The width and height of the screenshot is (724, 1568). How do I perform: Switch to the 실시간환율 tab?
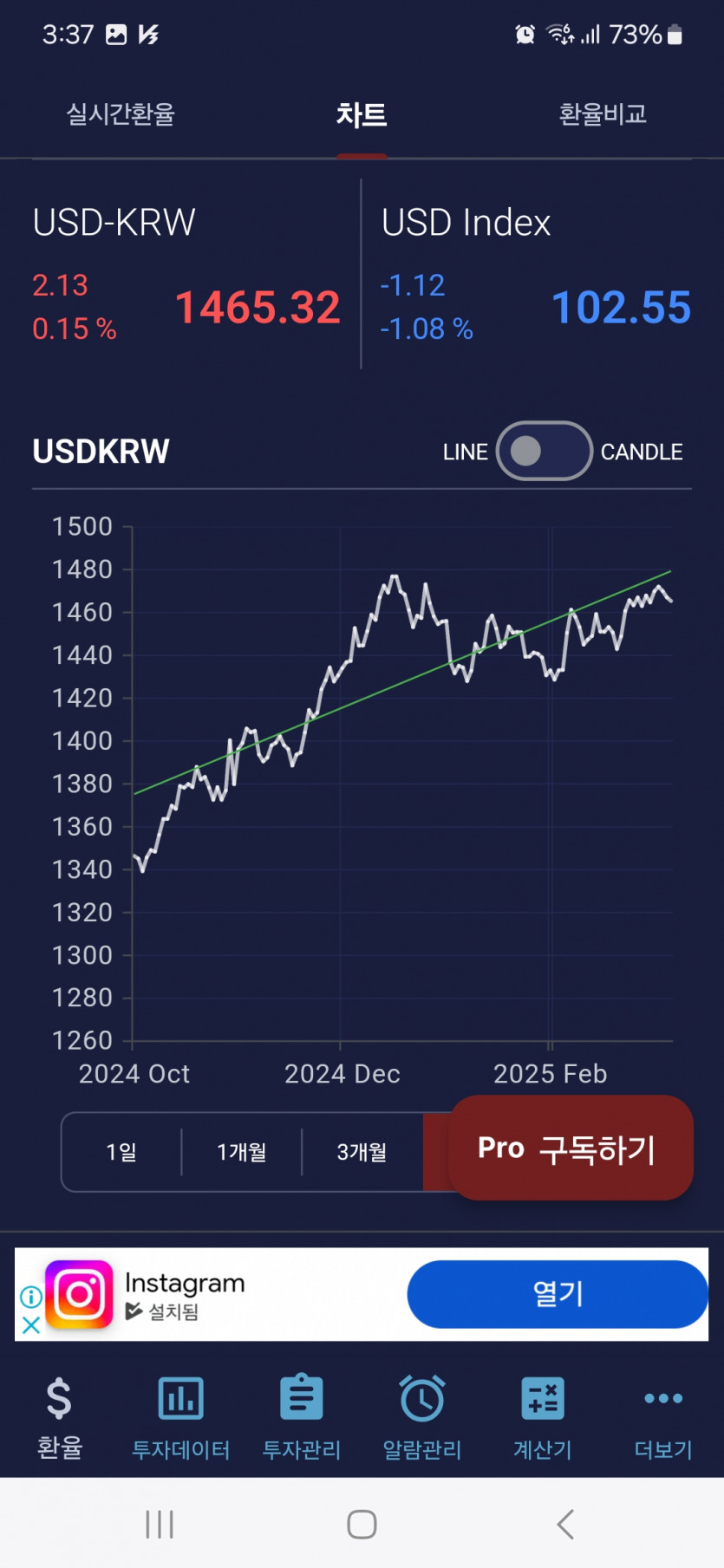(121, 114)
